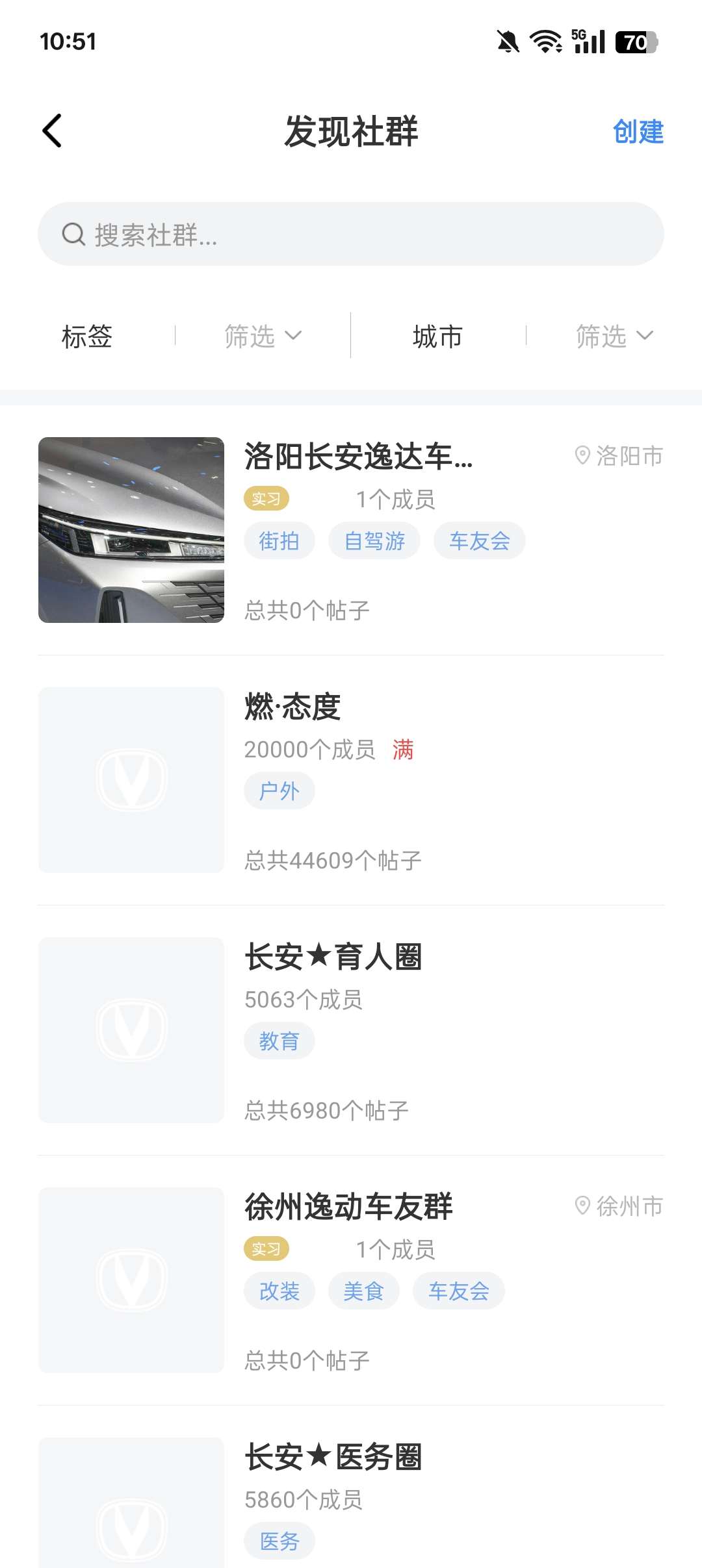Open the 洛阳长安逸达车 community
This screenshot has height=1568, width=702.
click(x=358, y=457)
